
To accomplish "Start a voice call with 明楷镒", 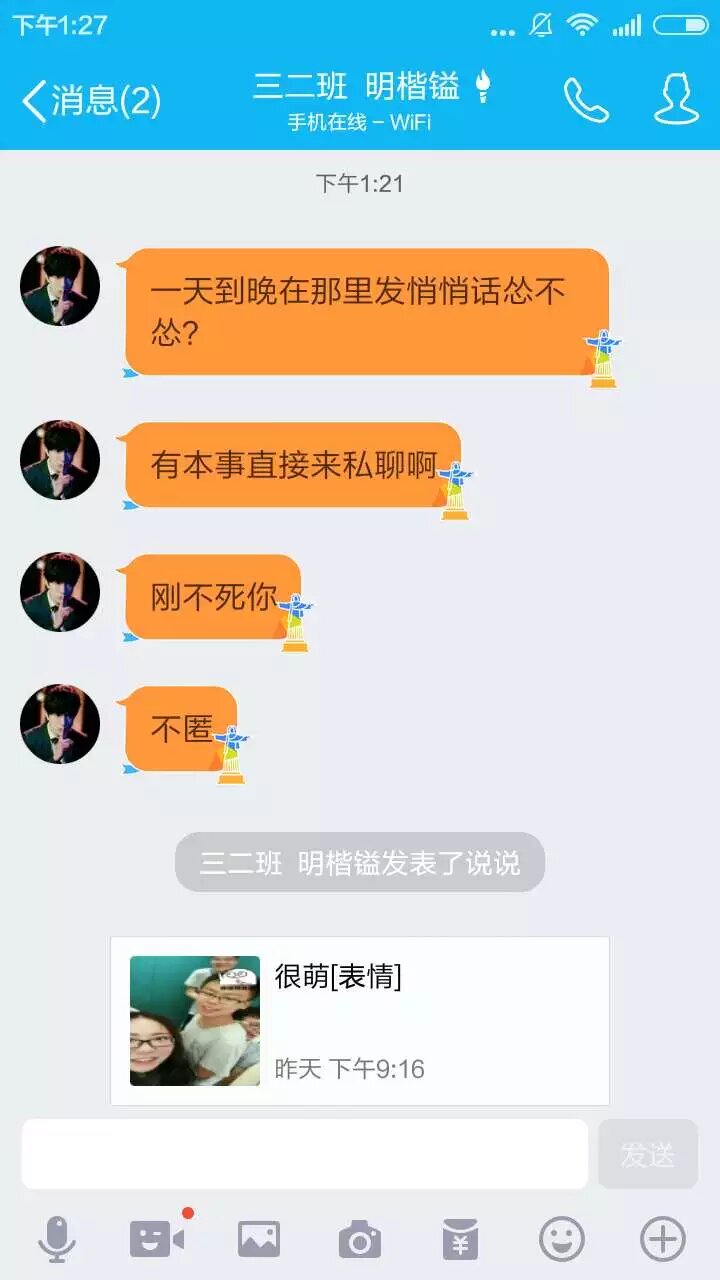I will (586, 100).
